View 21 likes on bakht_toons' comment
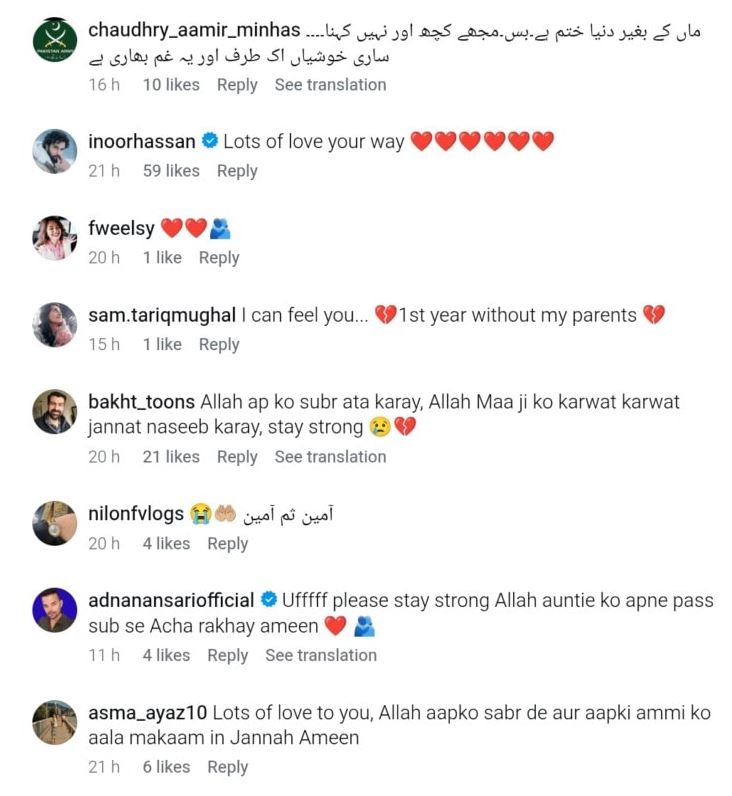732x796 pixels. [171, 457]
